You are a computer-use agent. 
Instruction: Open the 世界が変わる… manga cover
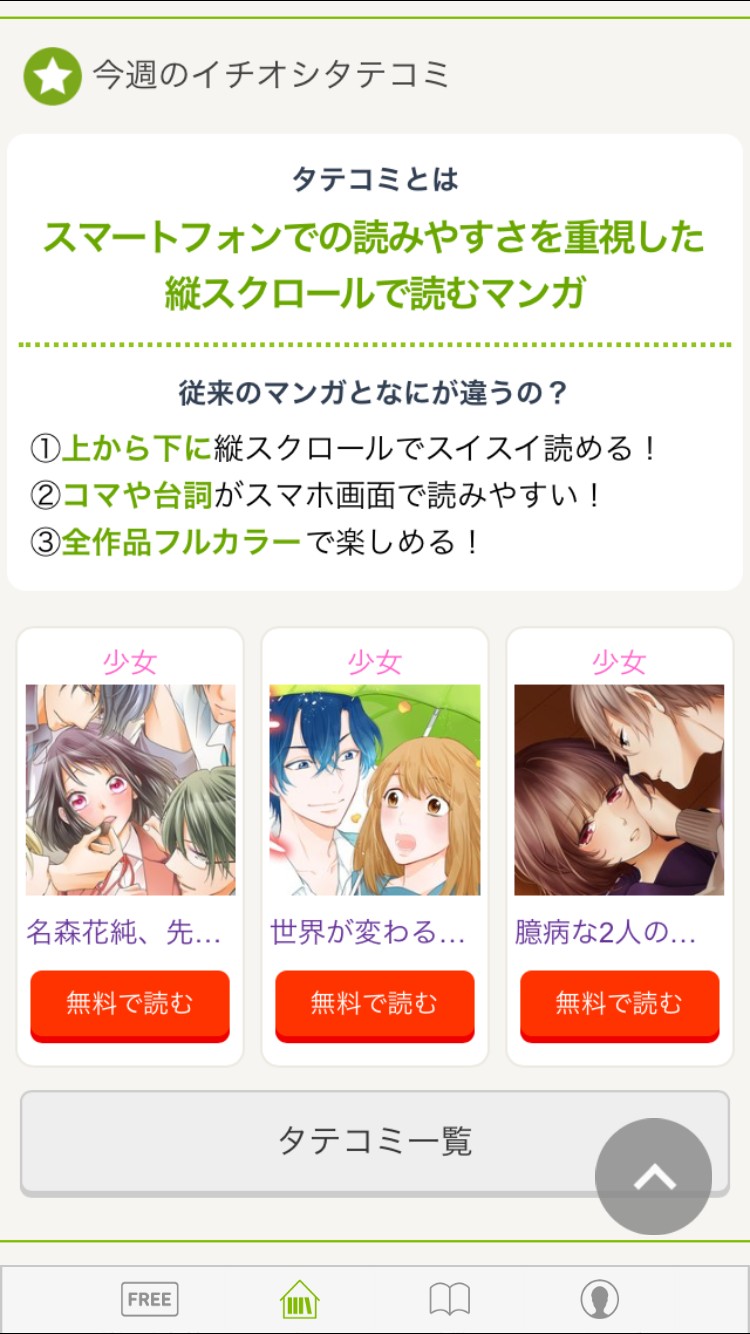coord(375,790)
